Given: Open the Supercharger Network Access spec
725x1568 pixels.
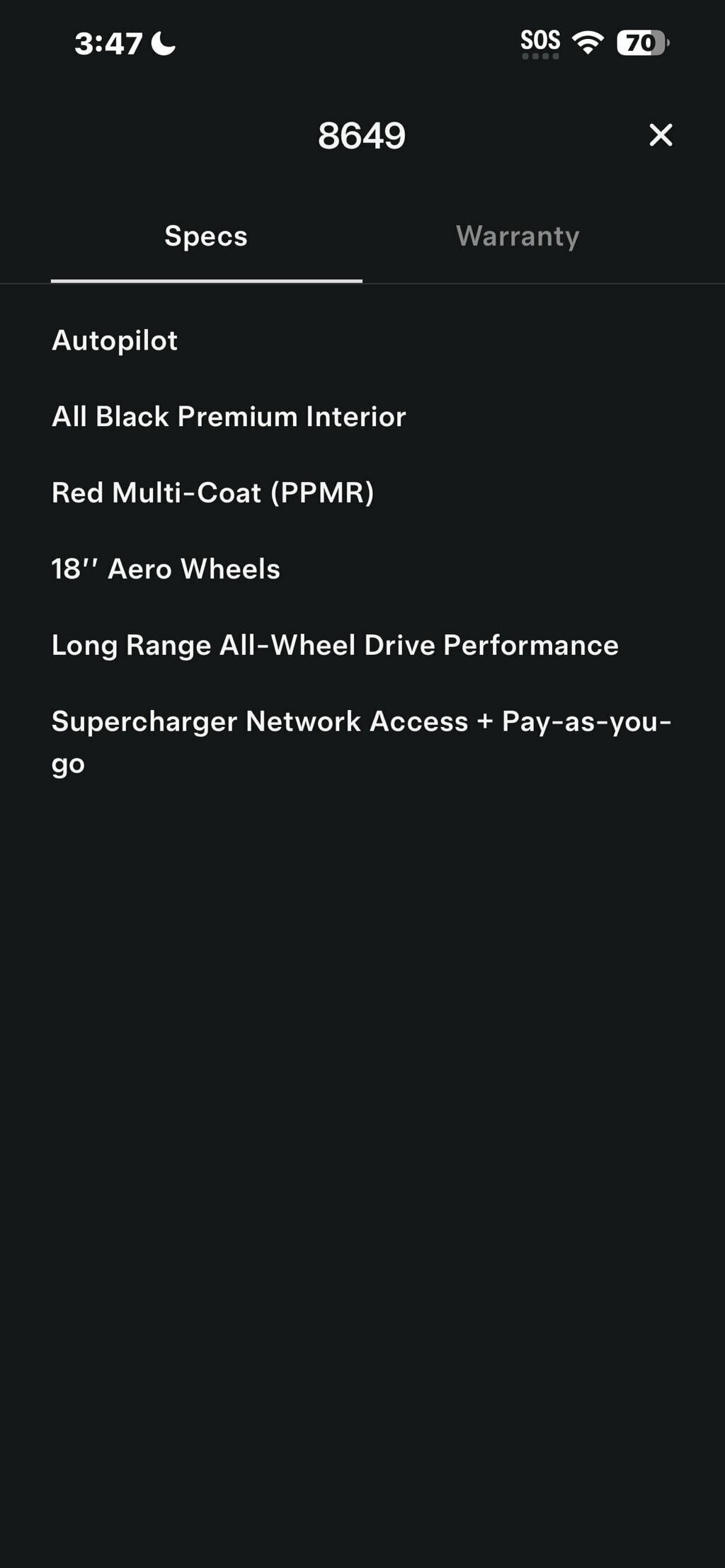Looking at the screenshot, I should 361,721.
